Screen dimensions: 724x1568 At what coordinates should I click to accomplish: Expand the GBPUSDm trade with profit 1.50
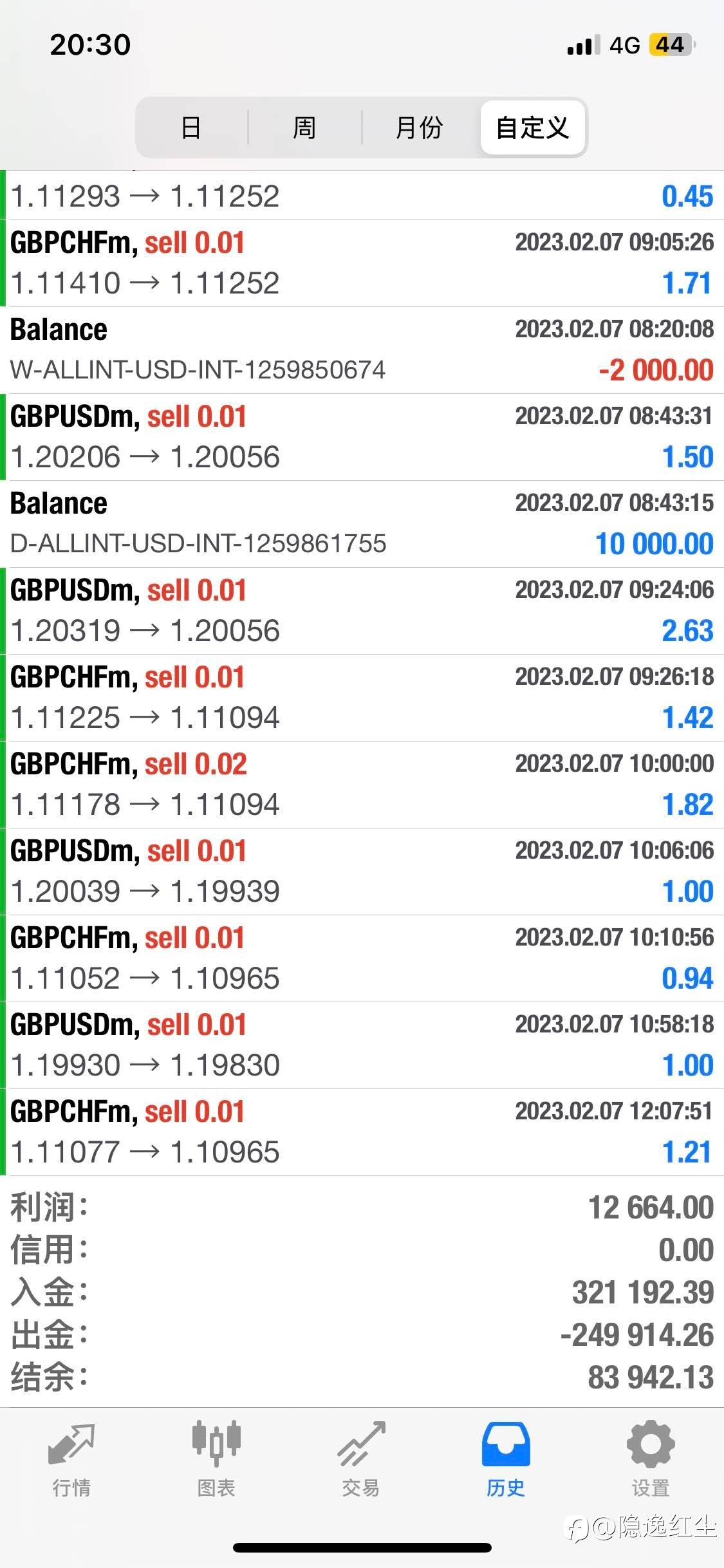tap(362, 437)
